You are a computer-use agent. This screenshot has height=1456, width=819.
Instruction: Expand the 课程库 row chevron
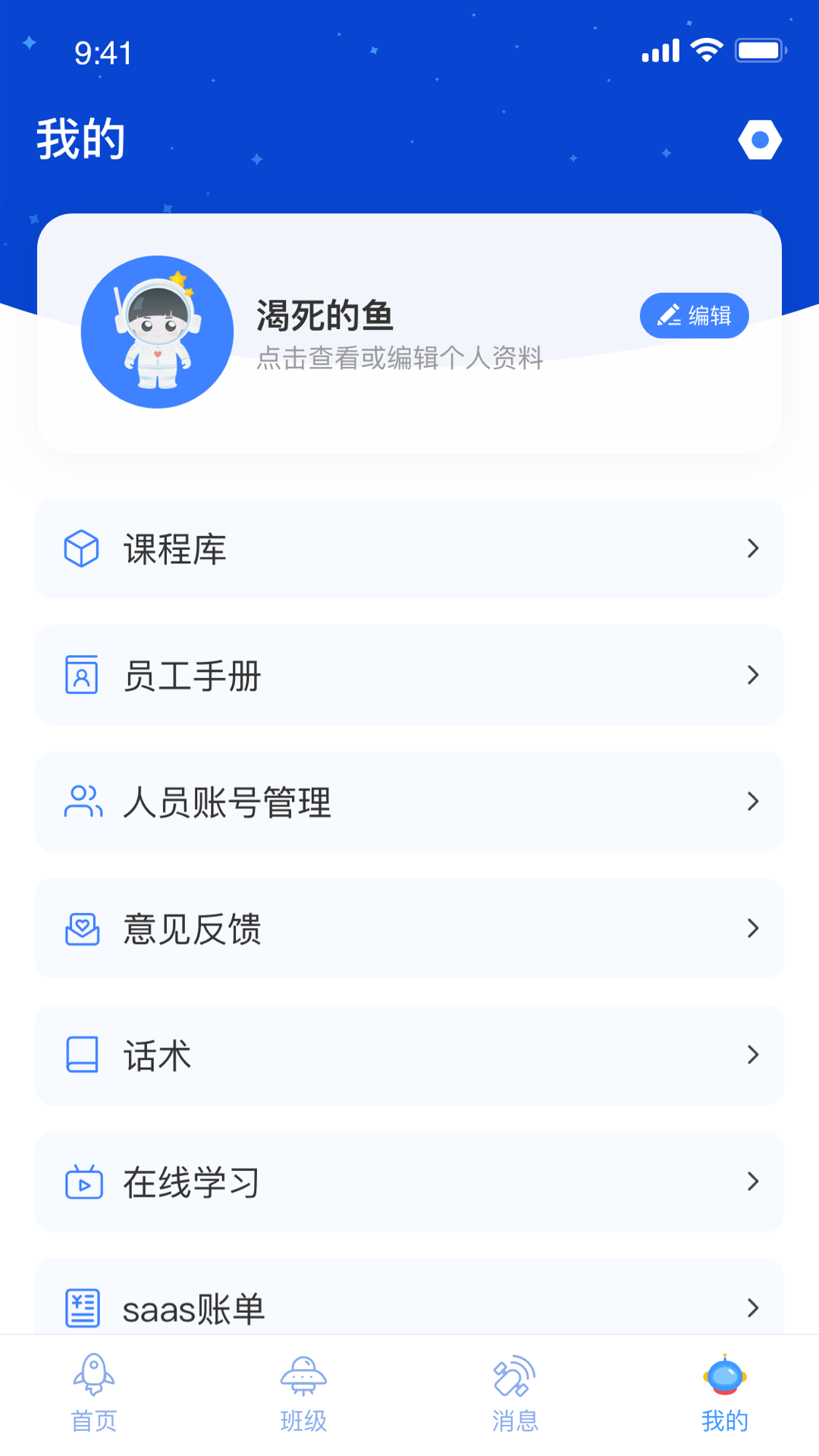pyautogui.click(x=752, y=549)
